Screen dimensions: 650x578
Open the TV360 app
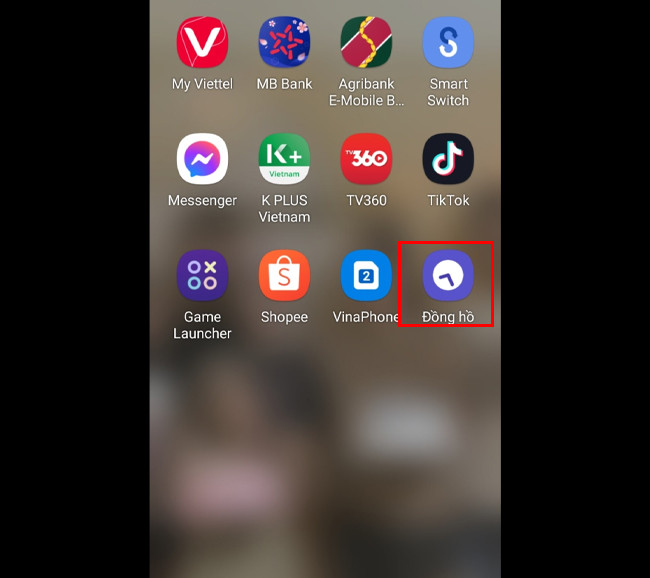point(366,159)
